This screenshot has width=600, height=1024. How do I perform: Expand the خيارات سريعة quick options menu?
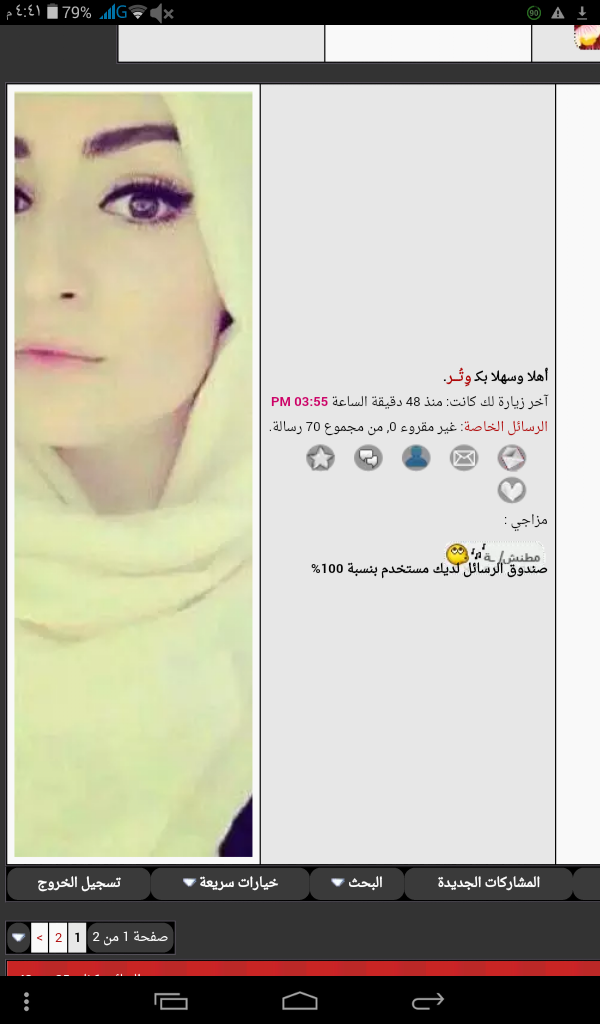[230, 883]
